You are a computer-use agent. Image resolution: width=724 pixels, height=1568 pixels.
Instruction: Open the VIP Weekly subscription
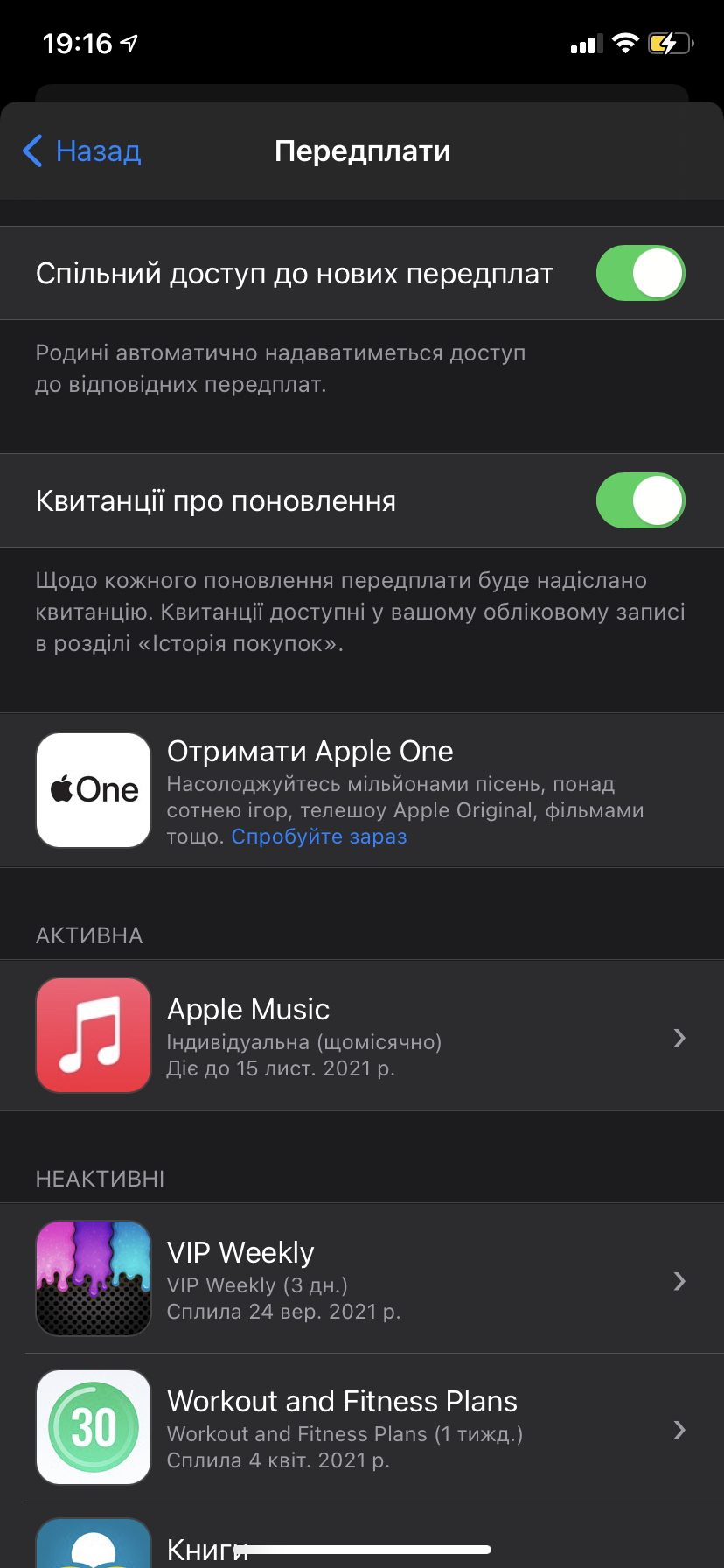pos(362,1279)
